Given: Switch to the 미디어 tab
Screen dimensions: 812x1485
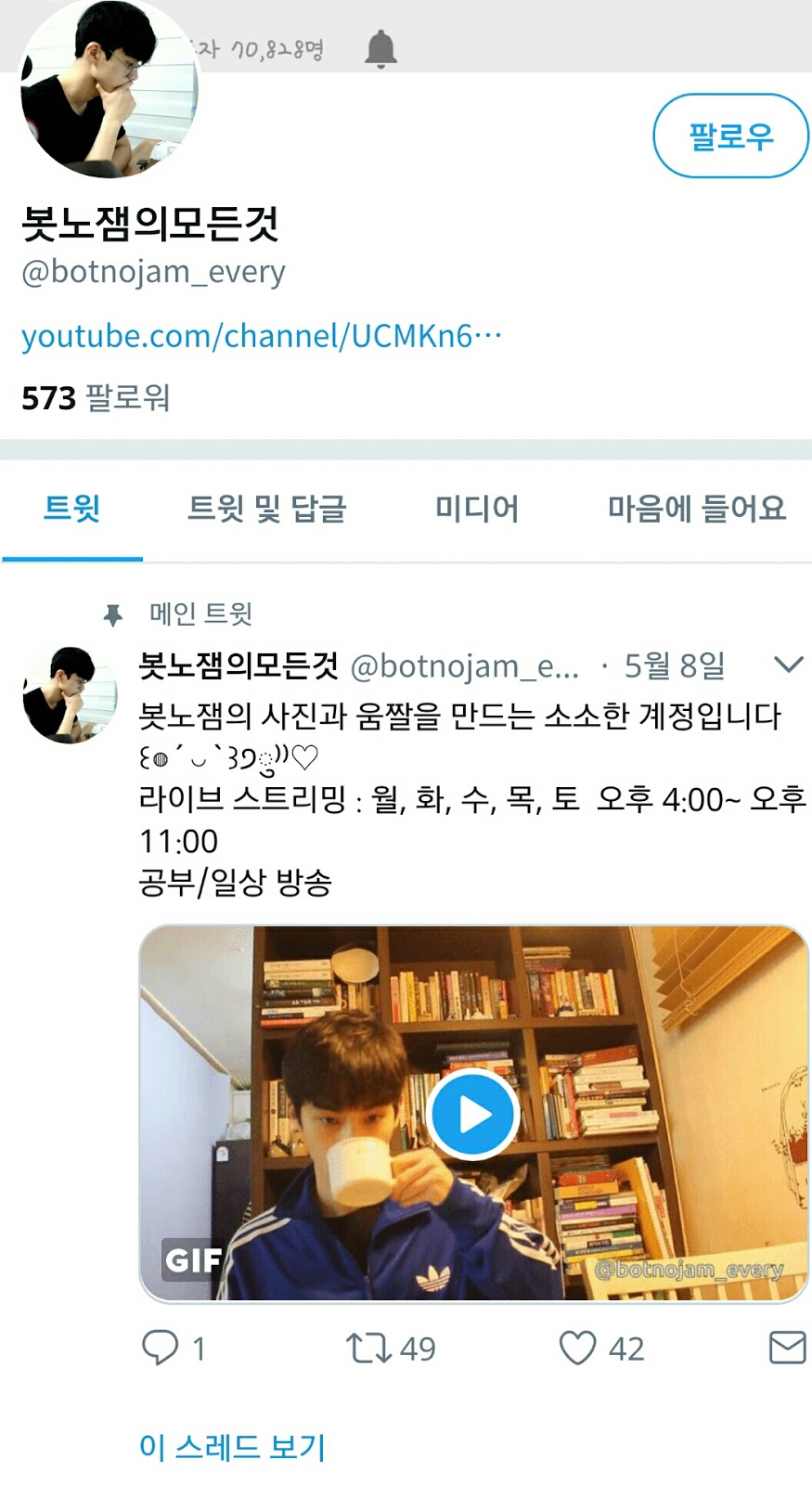Looking at the screenshot, I should tap(477, 508).
